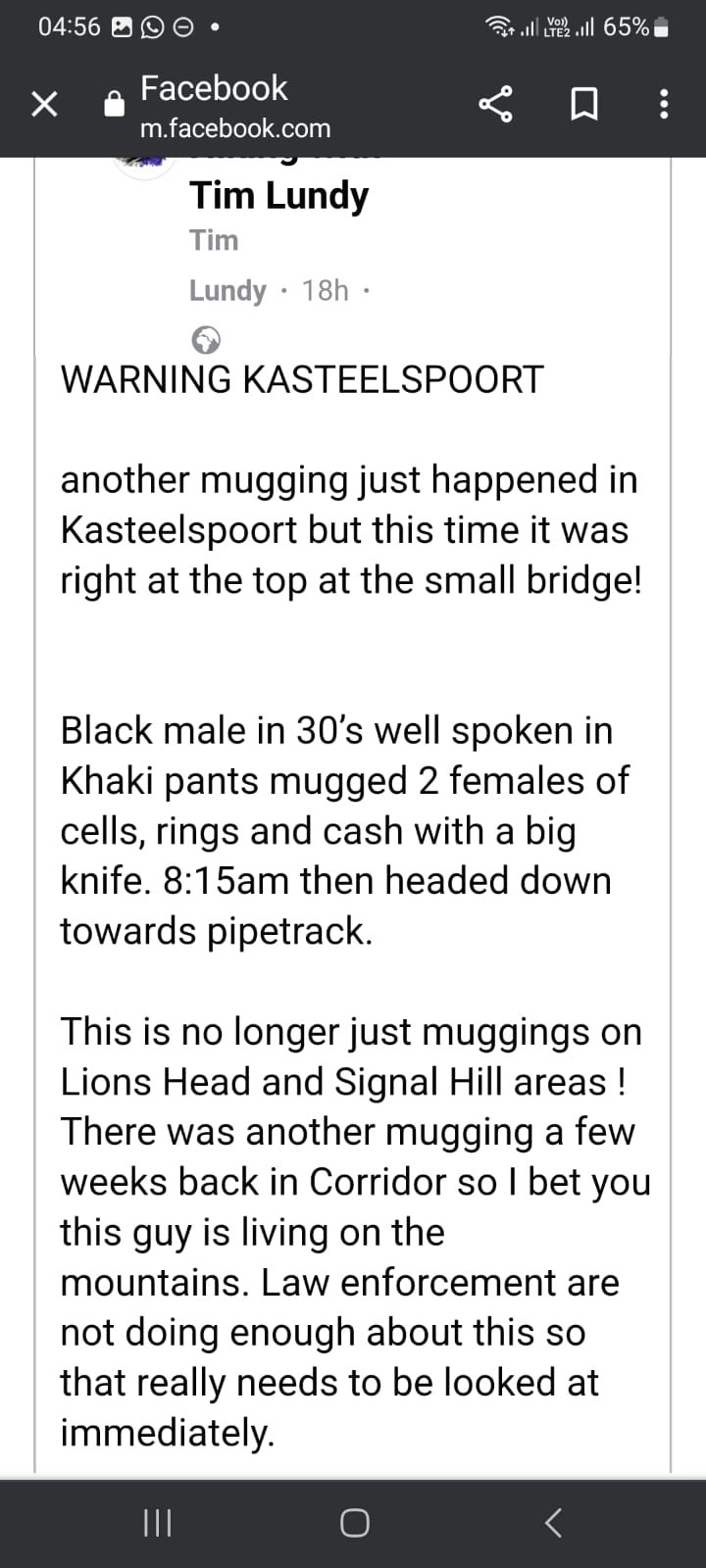Image resolution: width=706 pixels, height=1568 pixels.
Task: Open recent apps
Action: 157,1522
